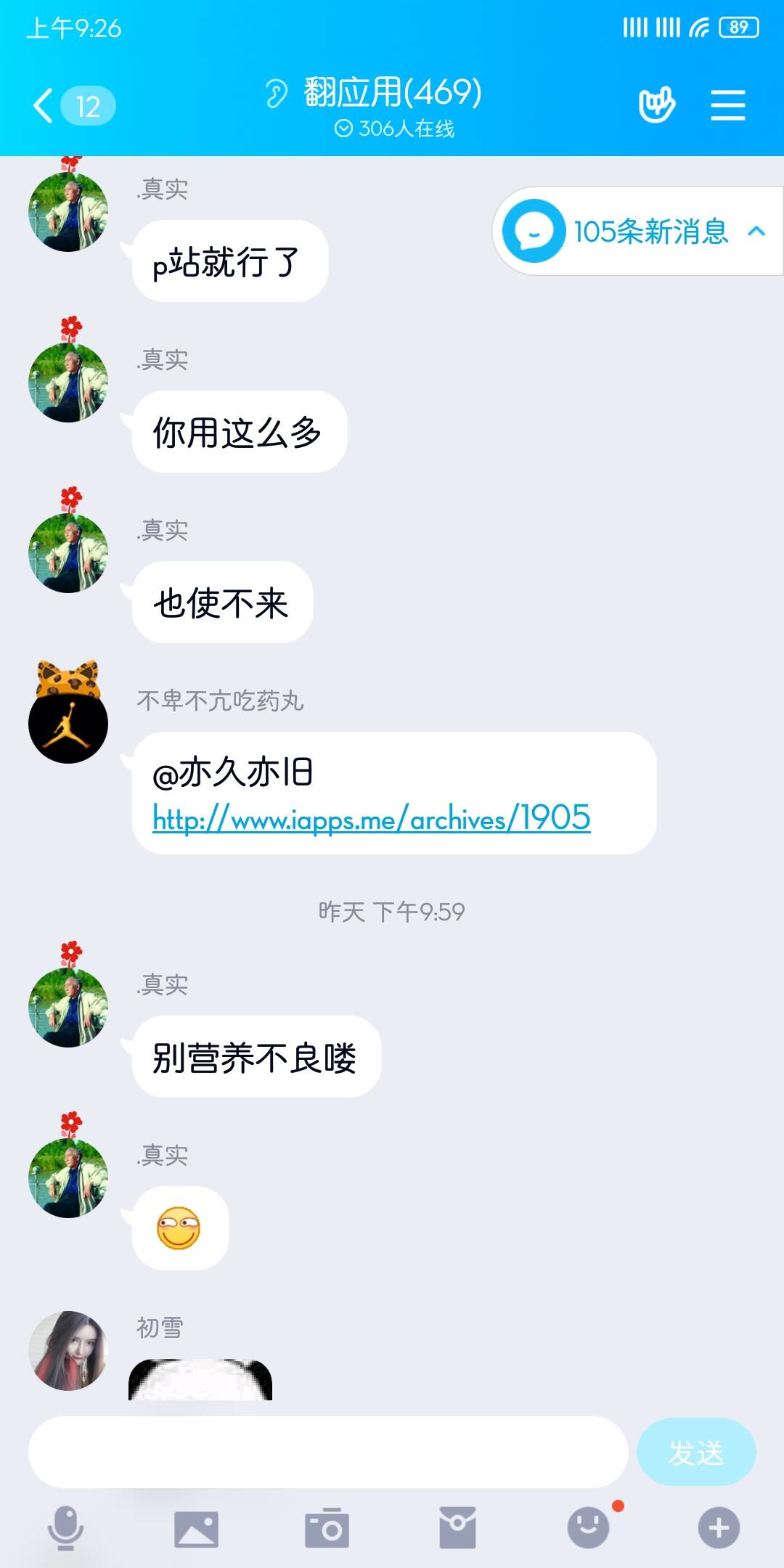Viewport: 784px width, 1568px height.
Task: View 初雪's profile avatar
Action: pyautogui.click(x=68, y=1350)
